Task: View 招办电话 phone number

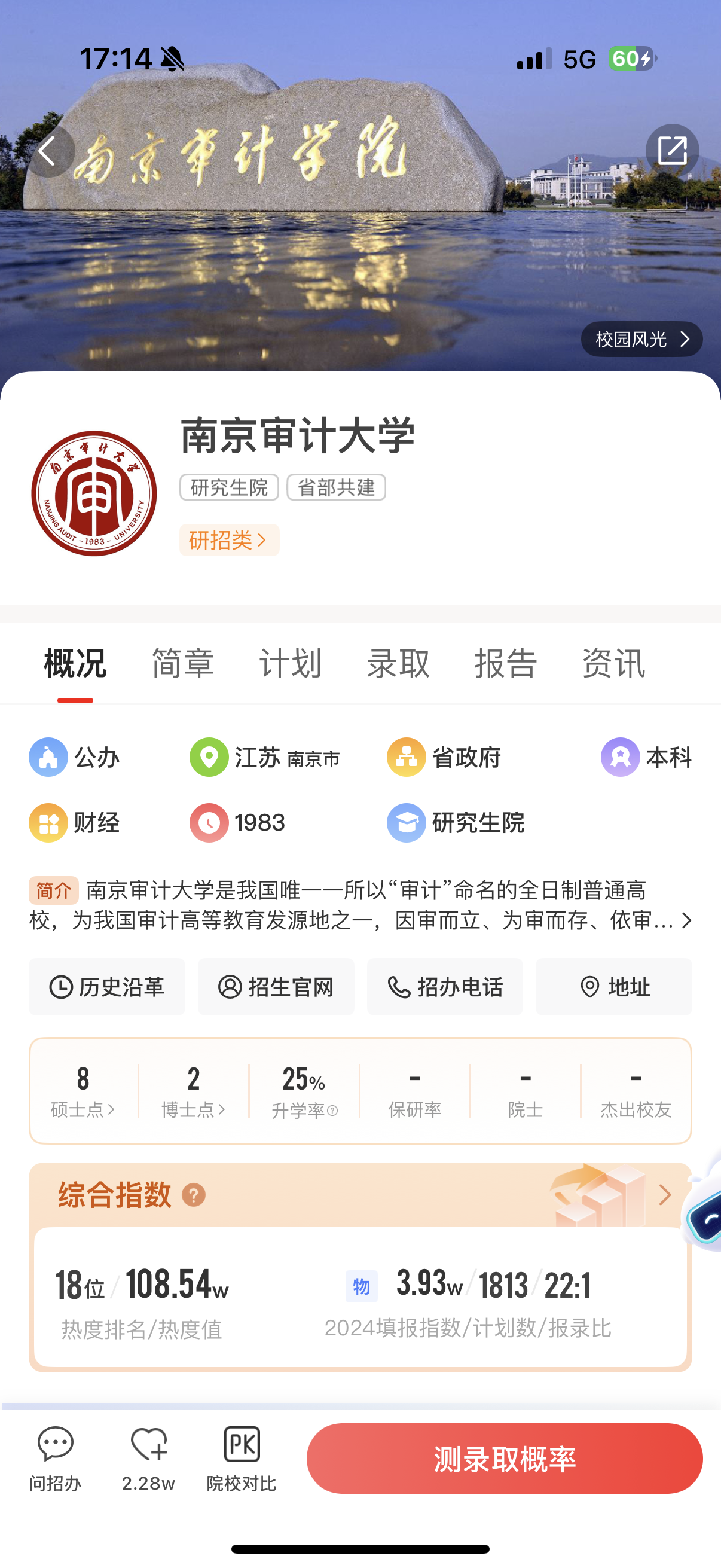Action: (445, 987)
